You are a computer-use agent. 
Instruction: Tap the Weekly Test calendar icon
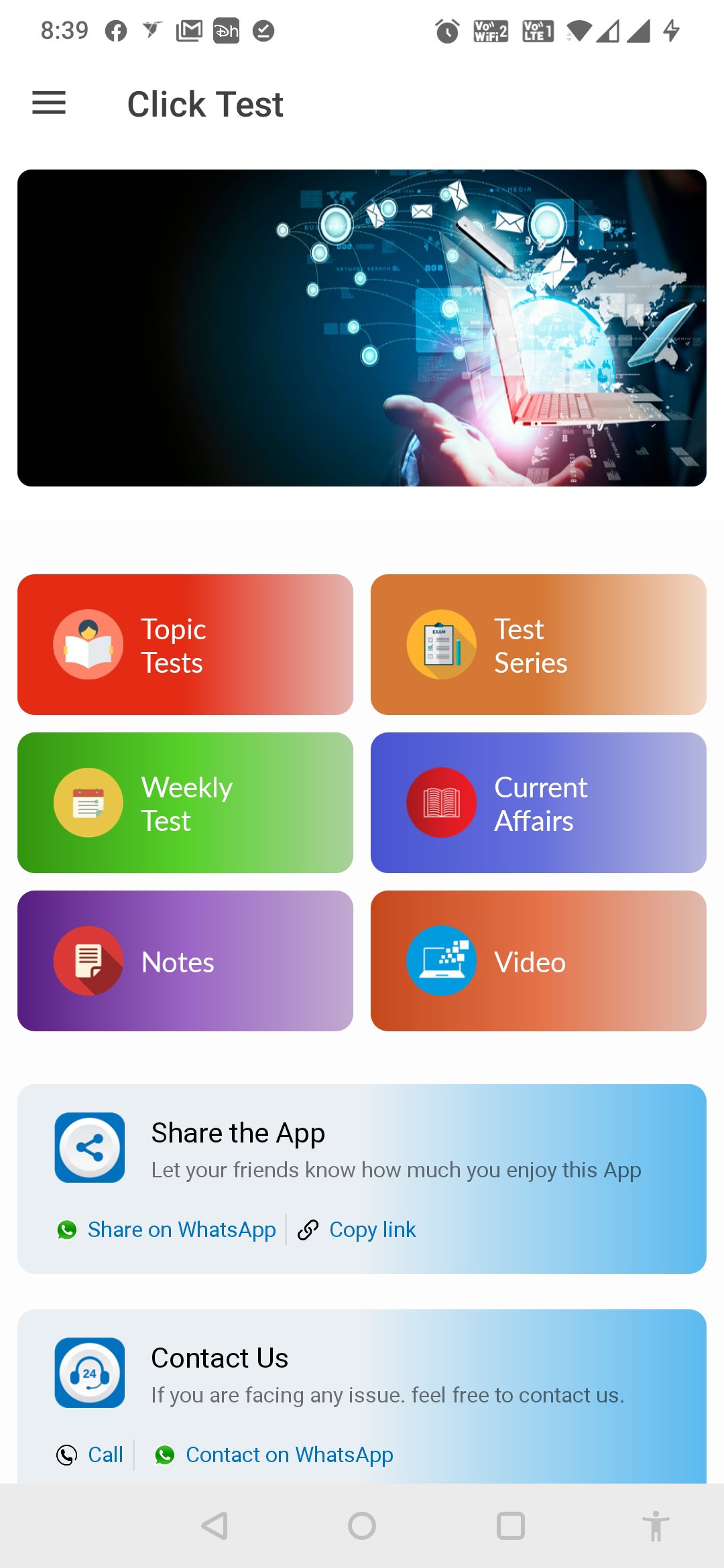tap(87, 802)
